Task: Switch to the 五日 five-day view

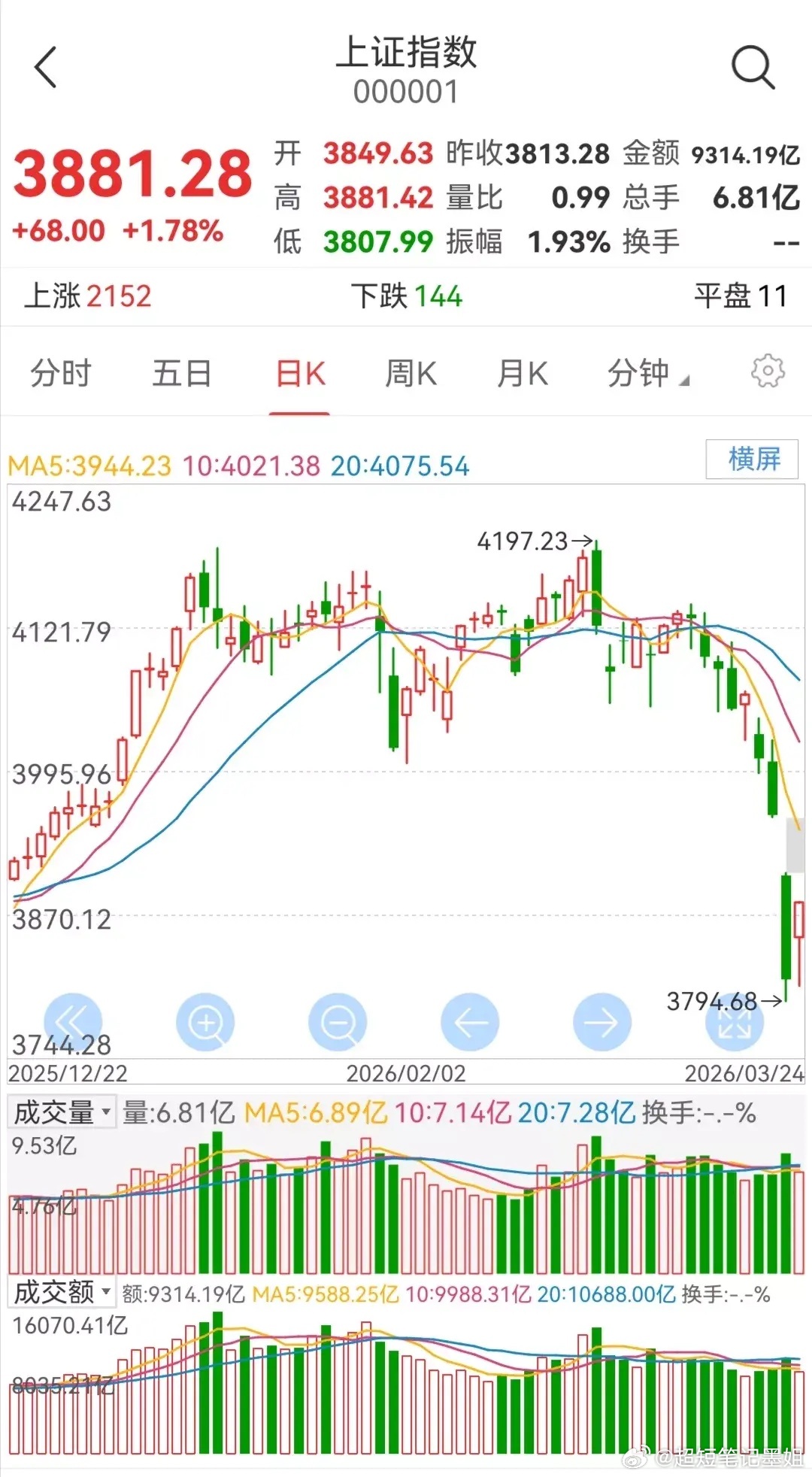Action: pyautogui.click(x=181, y=372)
